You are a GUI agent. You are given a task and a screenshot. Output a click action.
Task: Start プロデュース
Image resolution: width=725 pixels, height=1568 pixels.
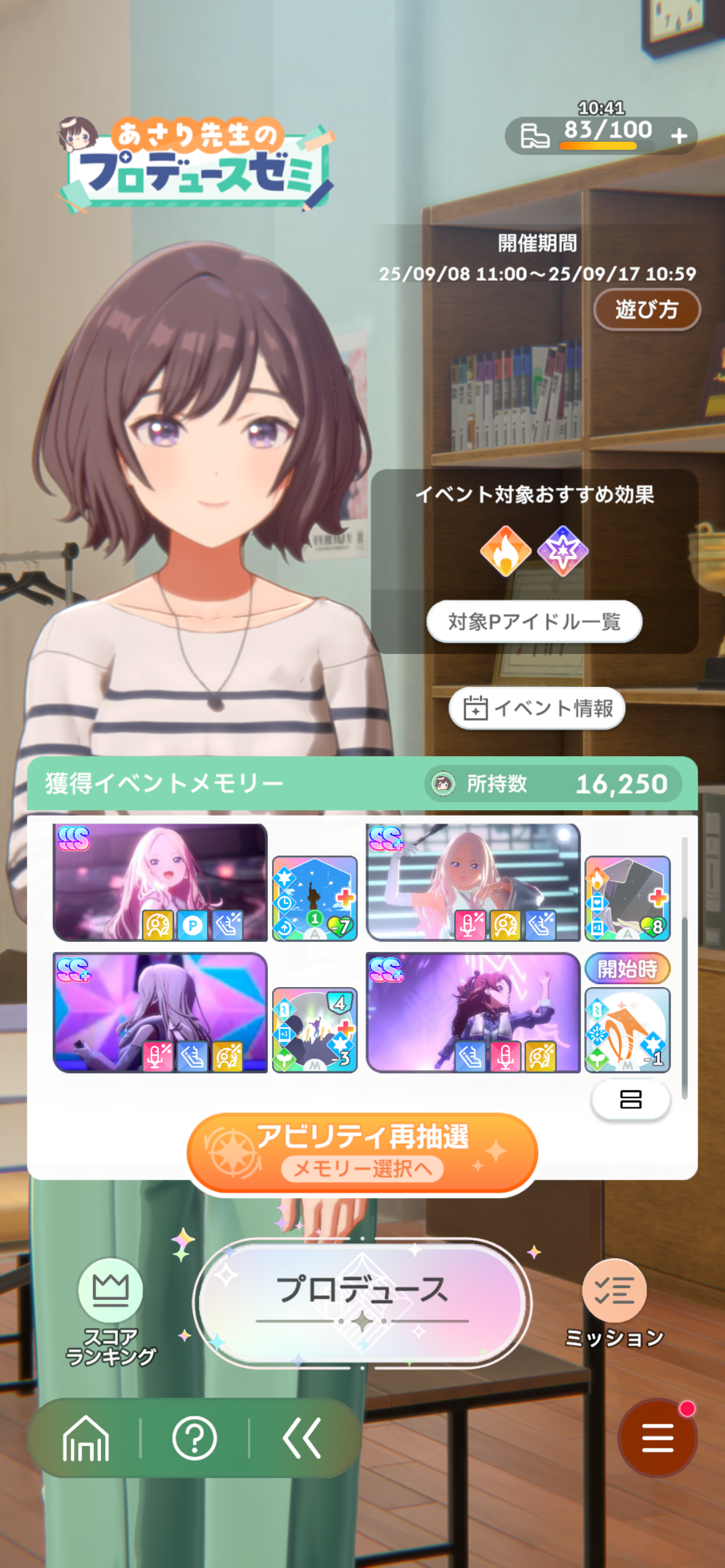pyautogui.click(x=362, y=1302)
